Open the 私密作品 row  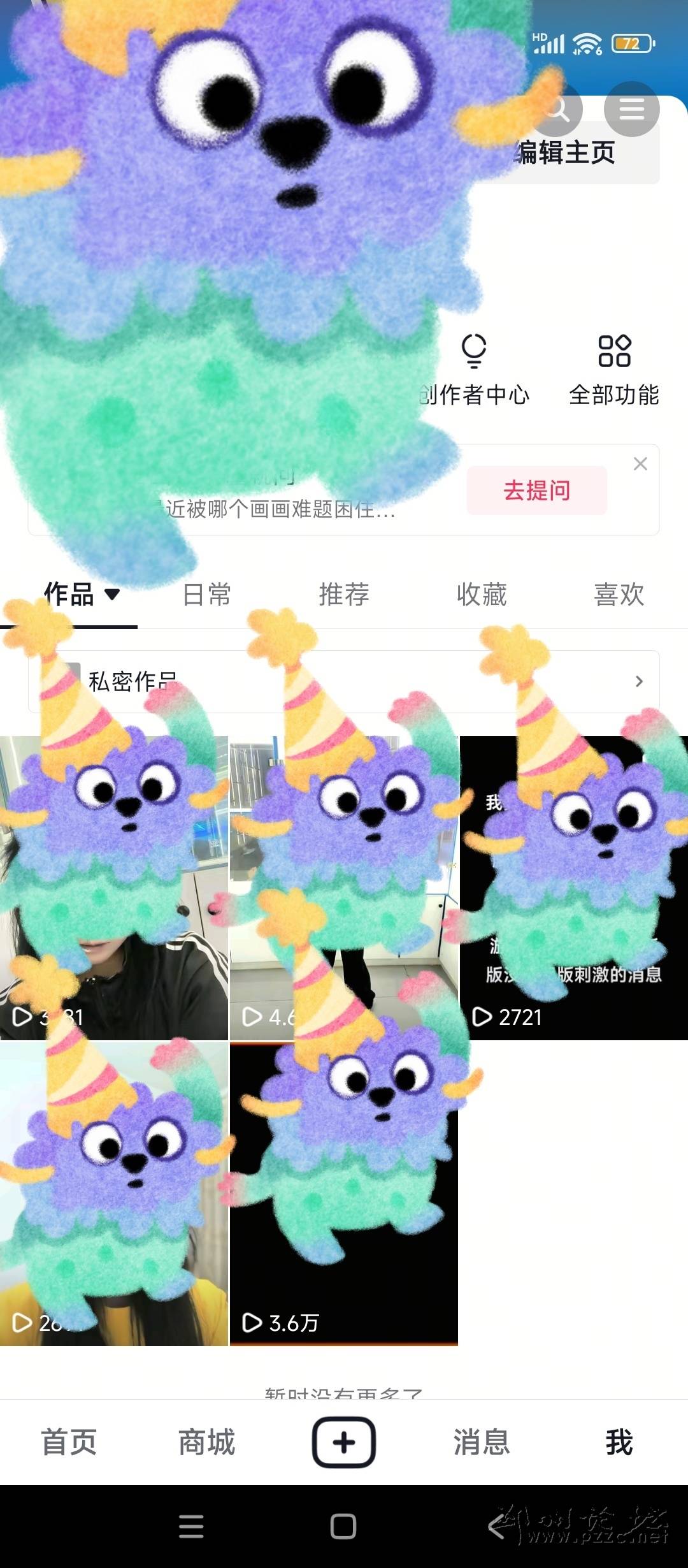[344, 681]
